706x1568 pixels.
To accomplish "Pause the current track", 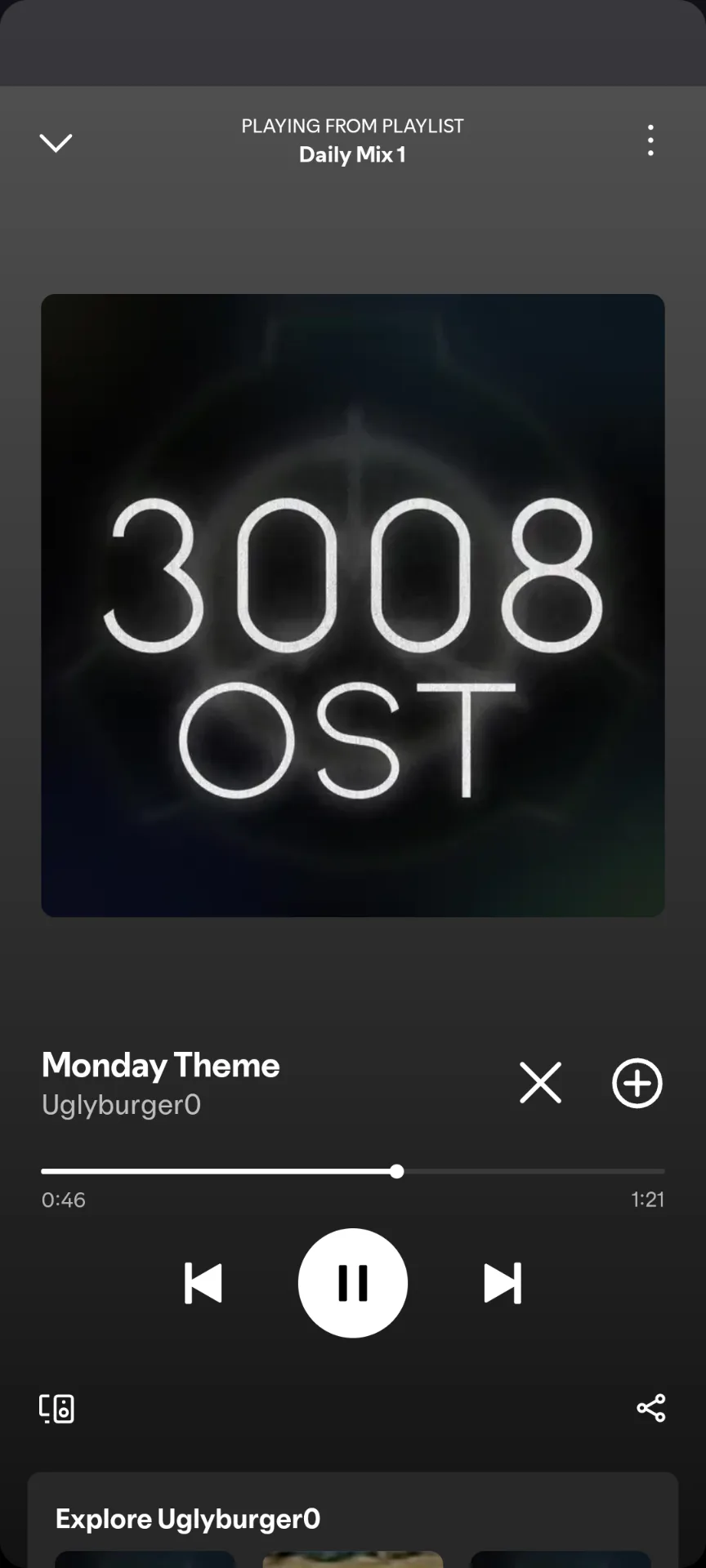I will pyautogui.click(x=353, y=1283).
